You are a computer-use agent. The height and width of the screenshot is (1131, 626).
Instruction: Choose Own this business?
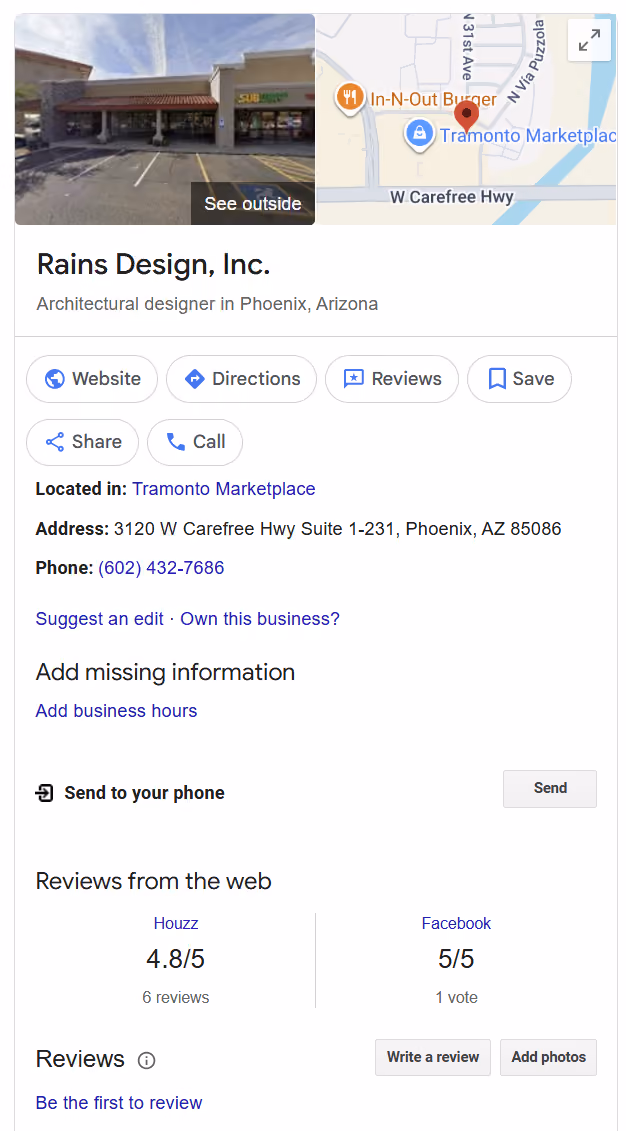[x=260, y=619]
